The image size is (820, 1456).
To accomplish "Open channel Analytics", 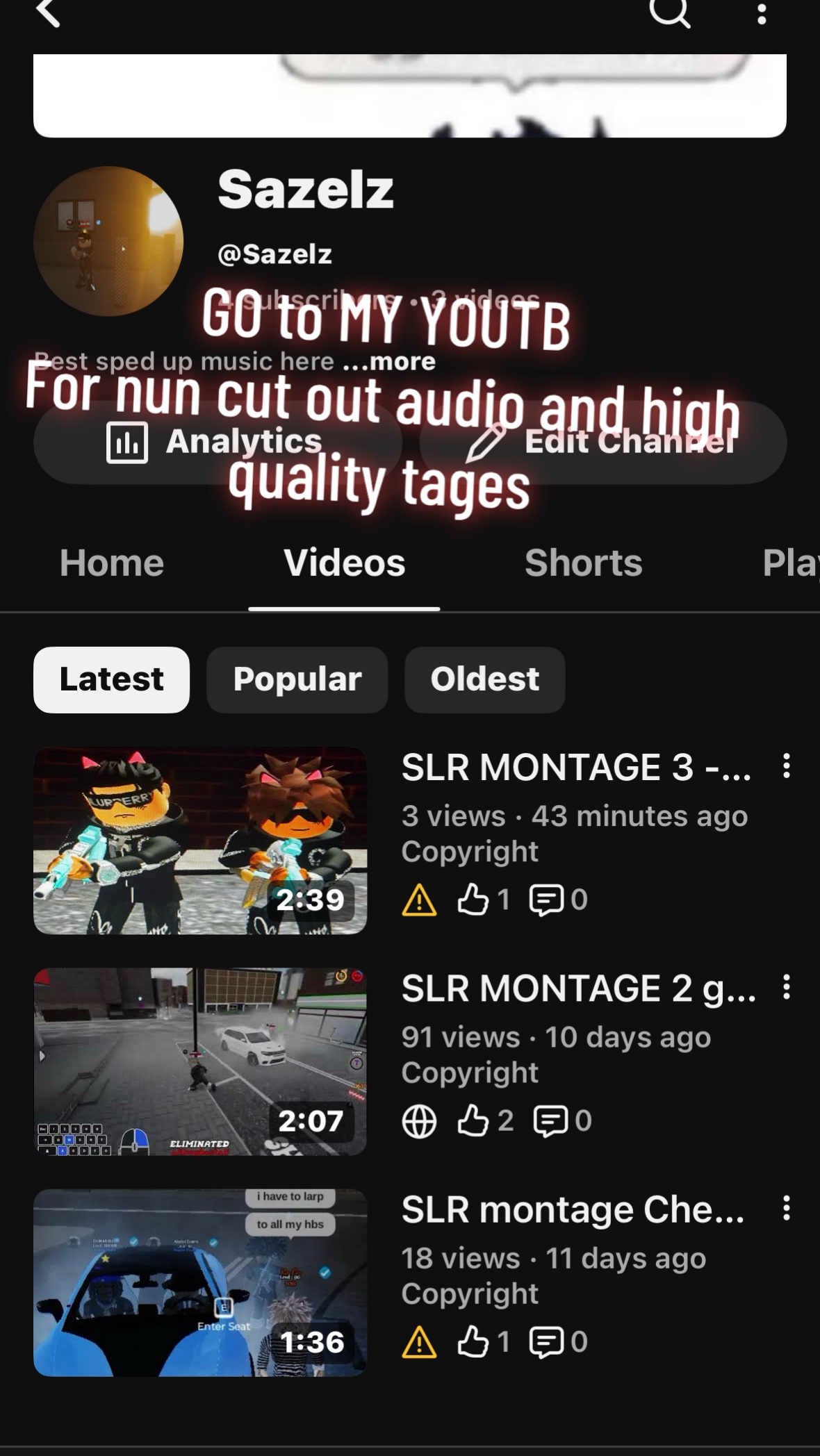I will (218, 442).
